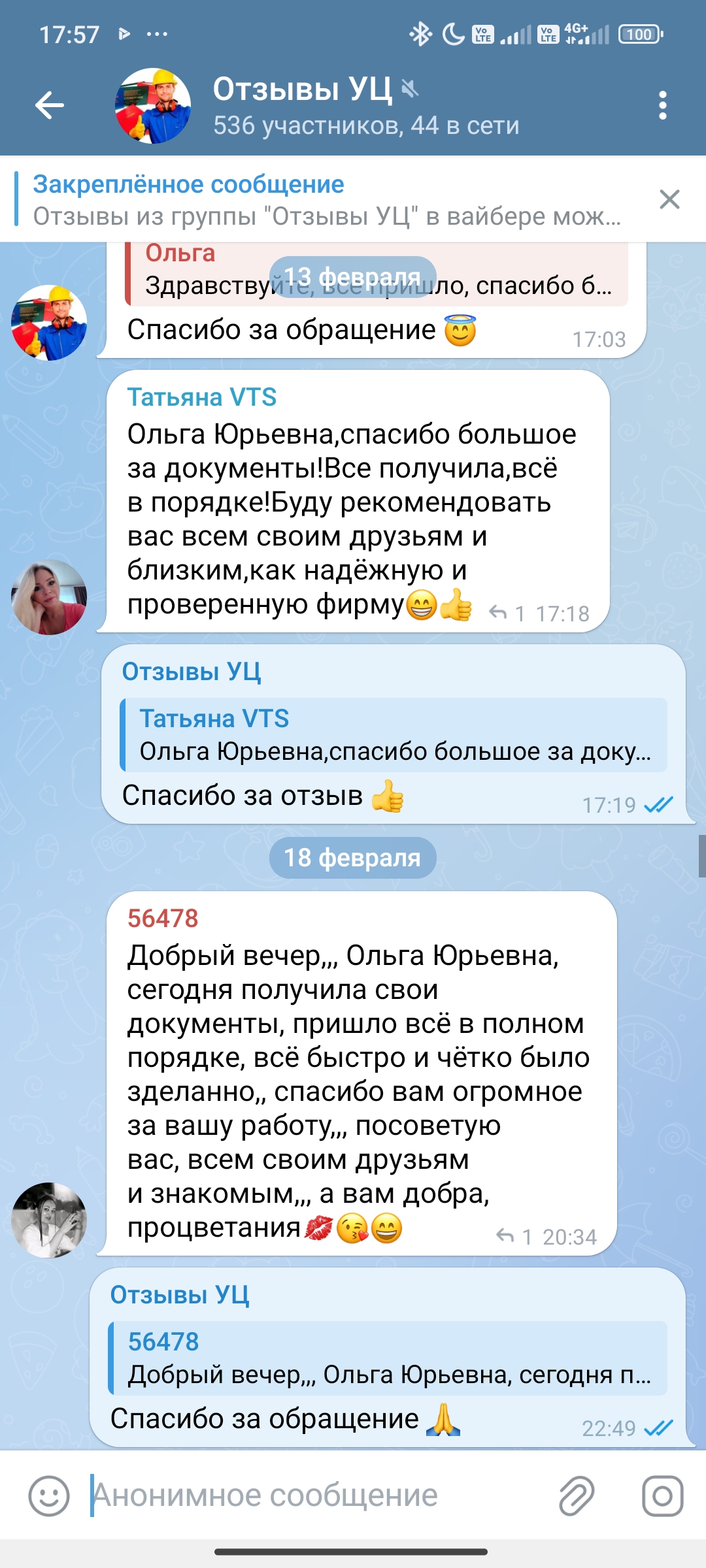The image size is (706, 1568).
Task: Record a video message with the camera icon
Action: click(x=662, y=1496)
